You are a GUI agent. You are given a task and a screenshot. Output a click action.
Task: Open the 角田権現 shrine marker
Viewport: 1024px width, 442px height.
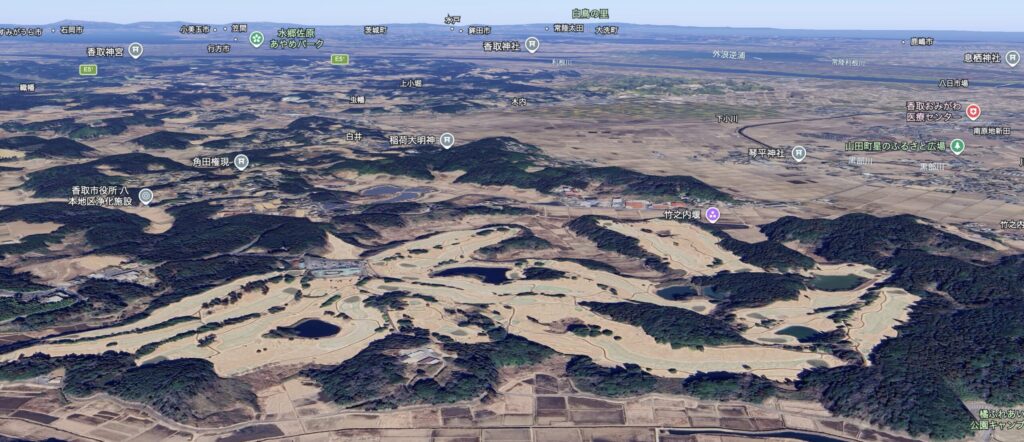coord(241,161)
